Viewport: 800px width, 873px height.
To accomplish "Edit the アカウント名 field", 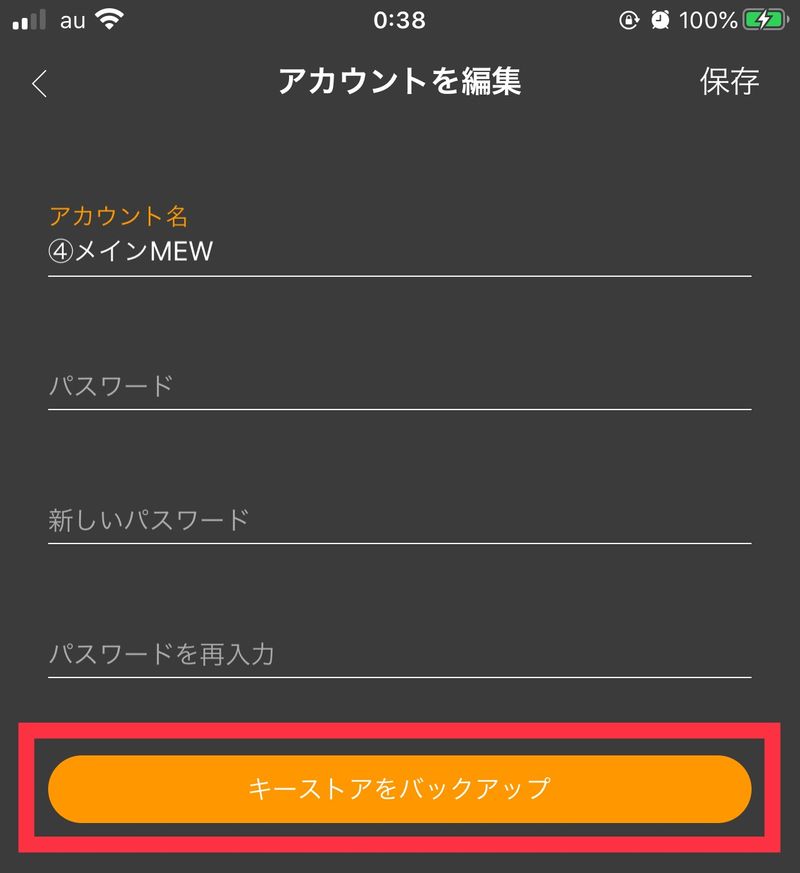I will point(398,250).
